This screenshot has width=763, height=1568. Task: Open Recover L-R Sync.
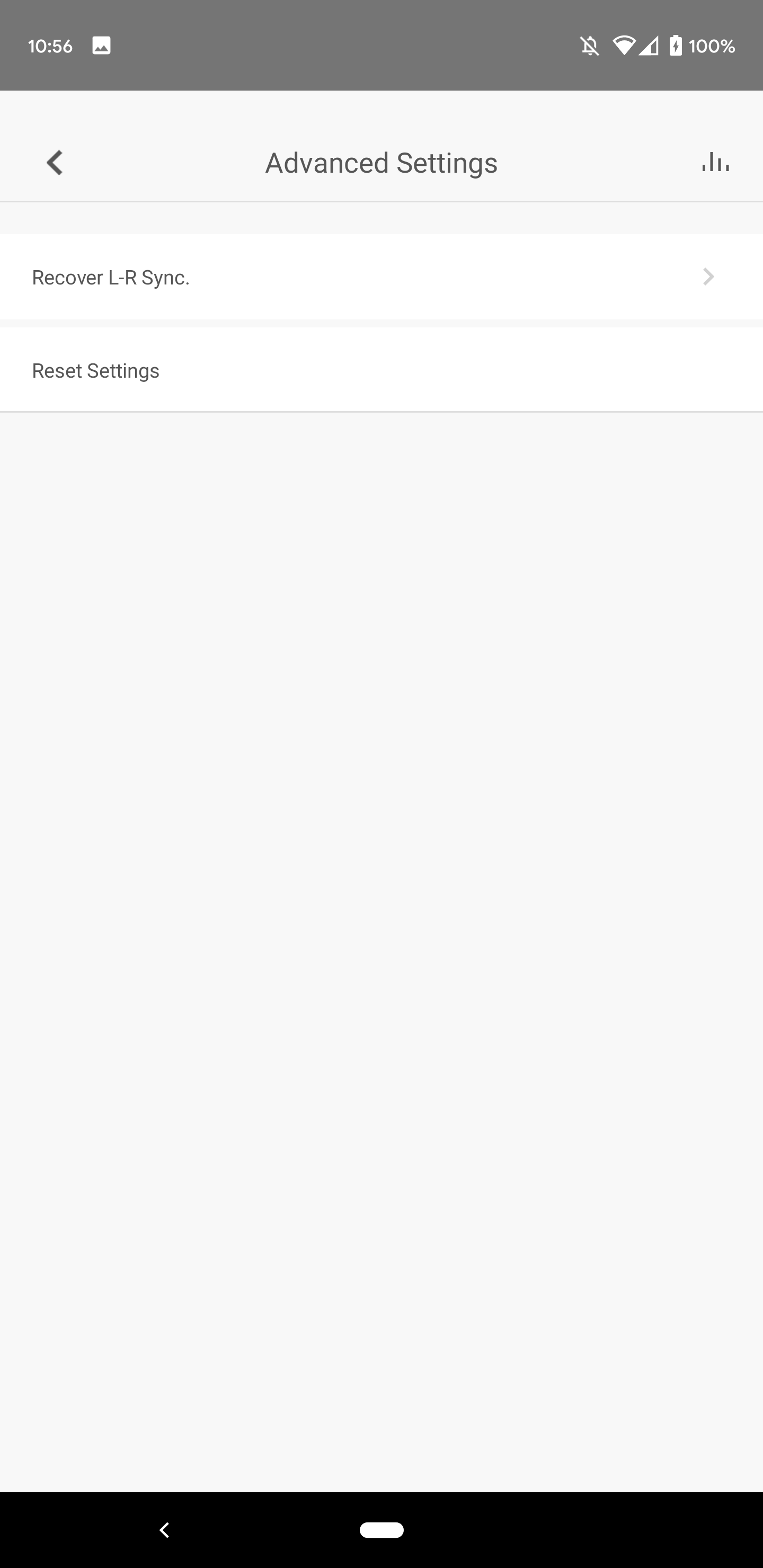tap(381, 277)
